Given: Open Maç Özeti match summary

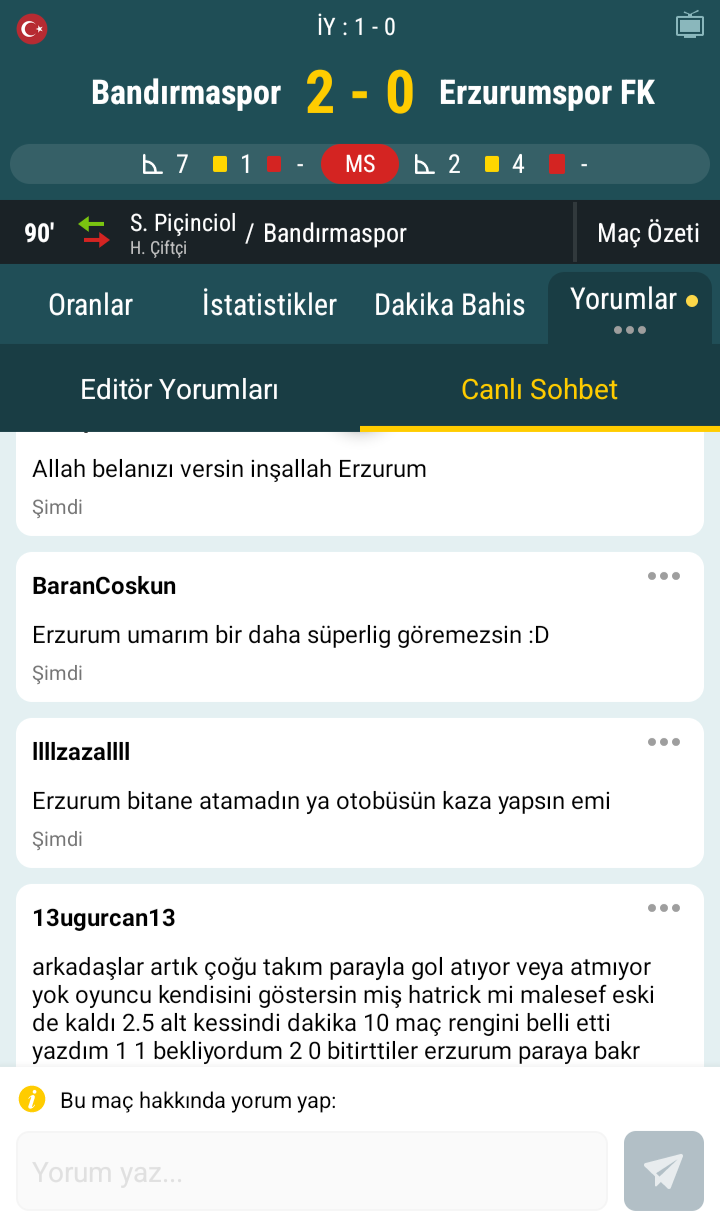Looking at the screenshot, I should (x=648, y=233).
